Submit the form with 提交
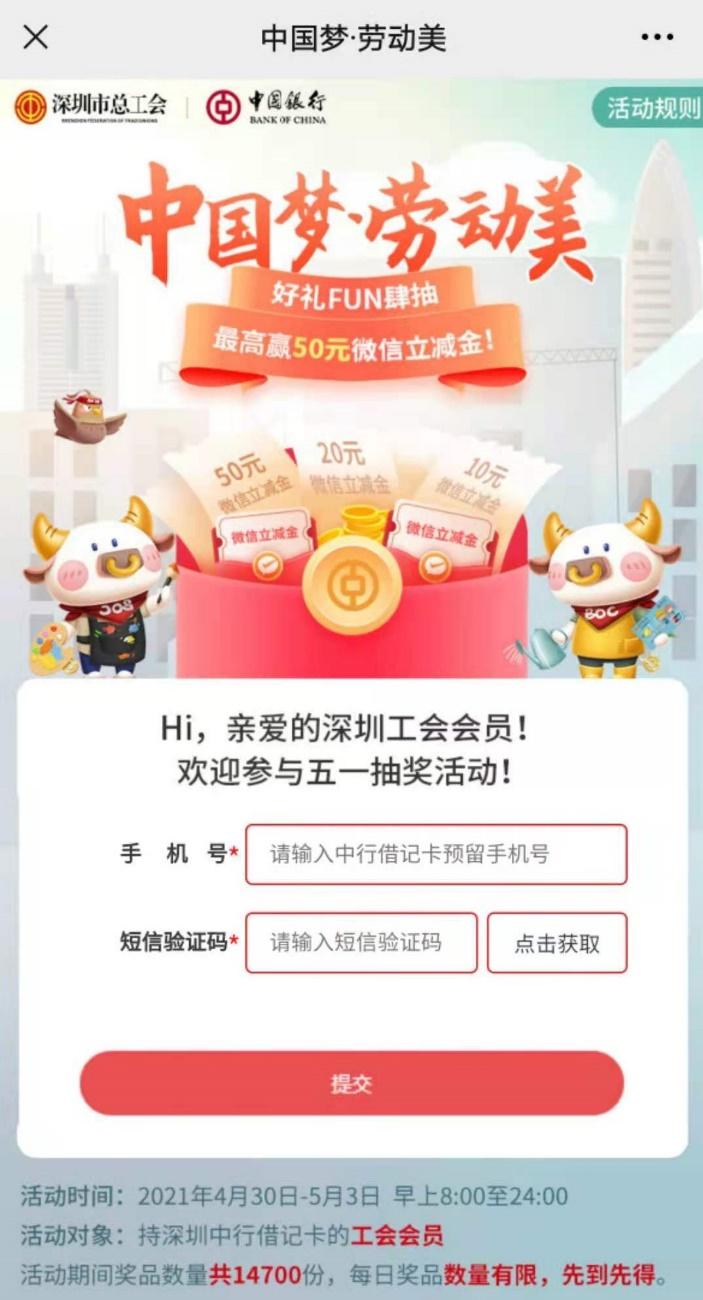This screenshot has height=1300, width=703. pyautogui.click(x=351, y=1083)
